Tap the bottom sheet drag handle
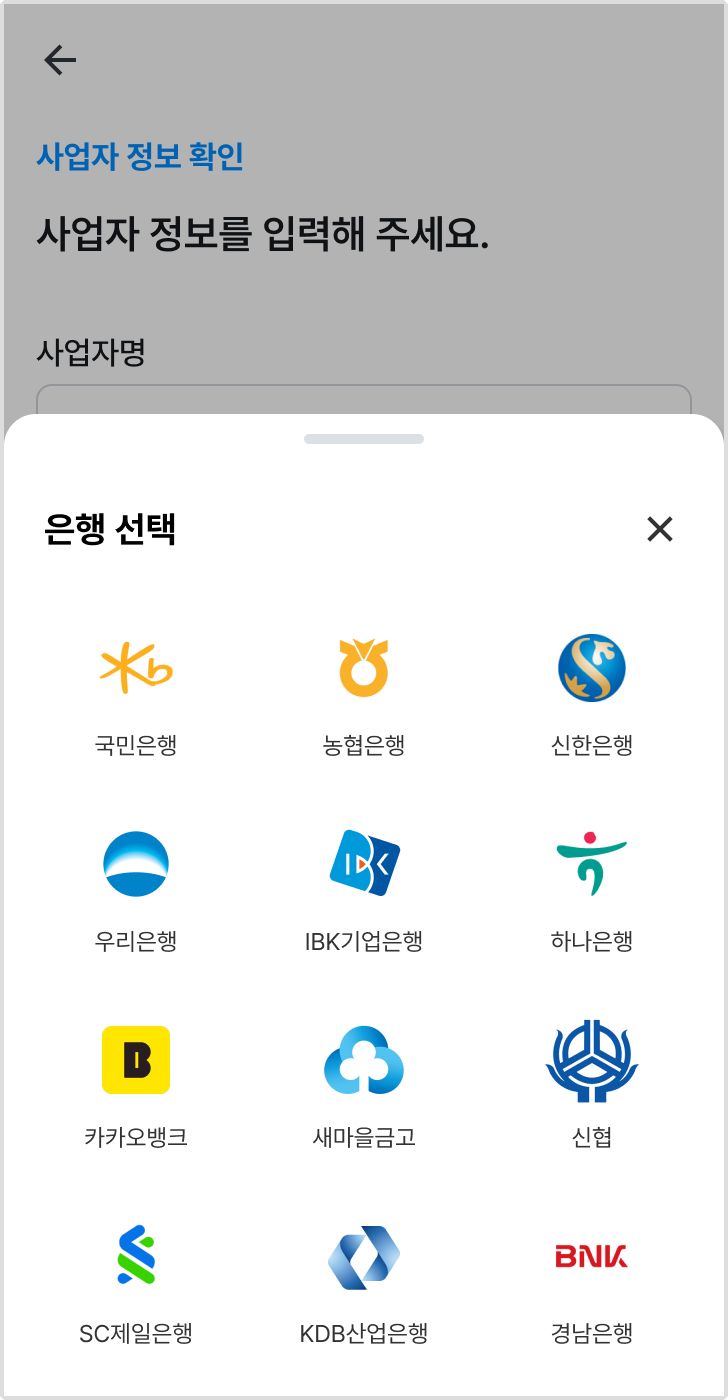Image resolution: width=728 pixels, height=1400 pixels. (x=364, y=439)
